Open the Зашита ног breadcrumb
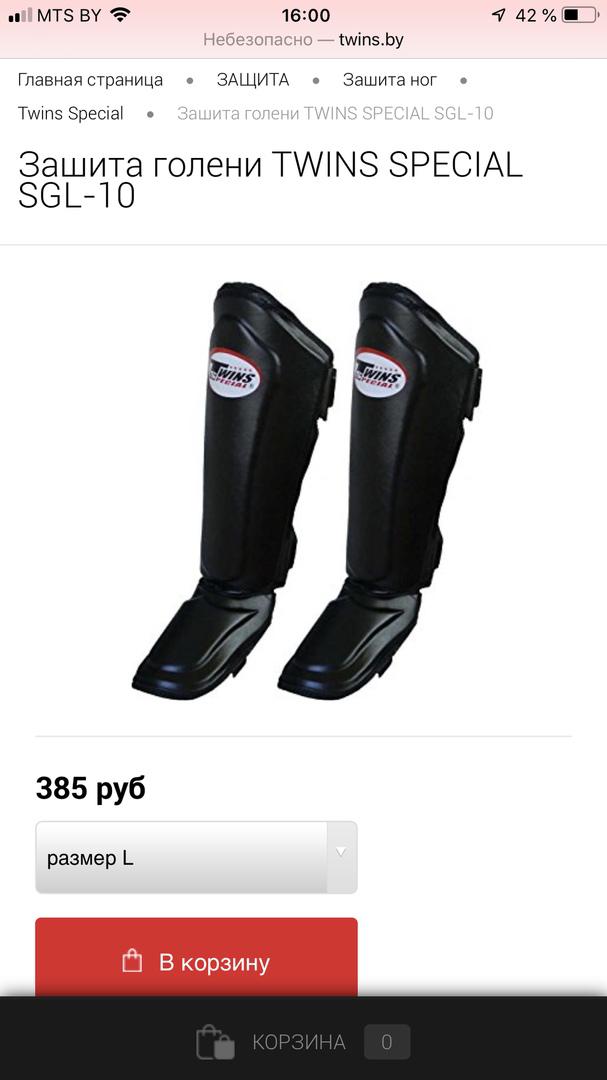Viewport: 607px width, 1080px height. point(389,80)
